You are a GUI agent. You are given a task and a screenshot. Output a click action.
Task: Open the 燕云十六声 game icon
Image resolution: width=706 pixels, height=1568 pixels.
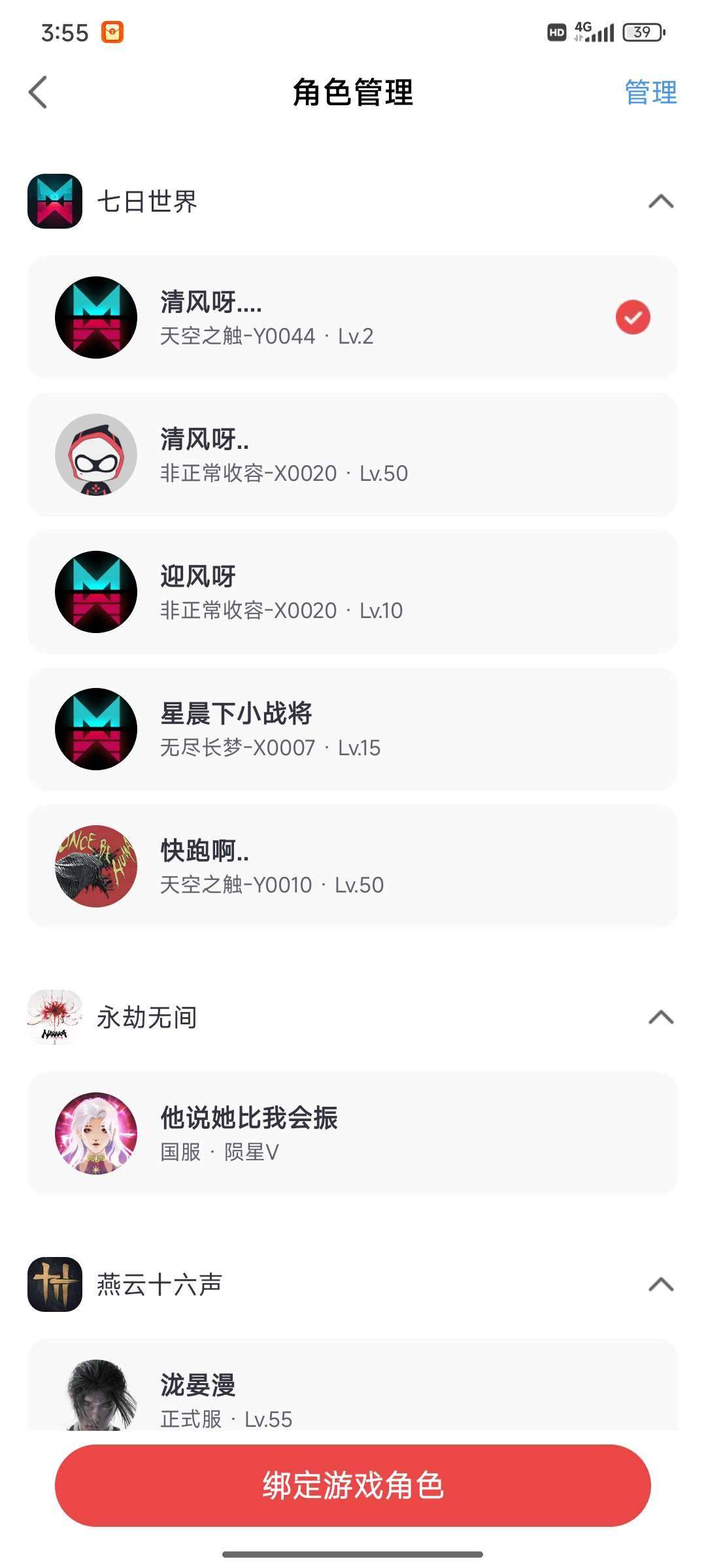[56, 1284]
